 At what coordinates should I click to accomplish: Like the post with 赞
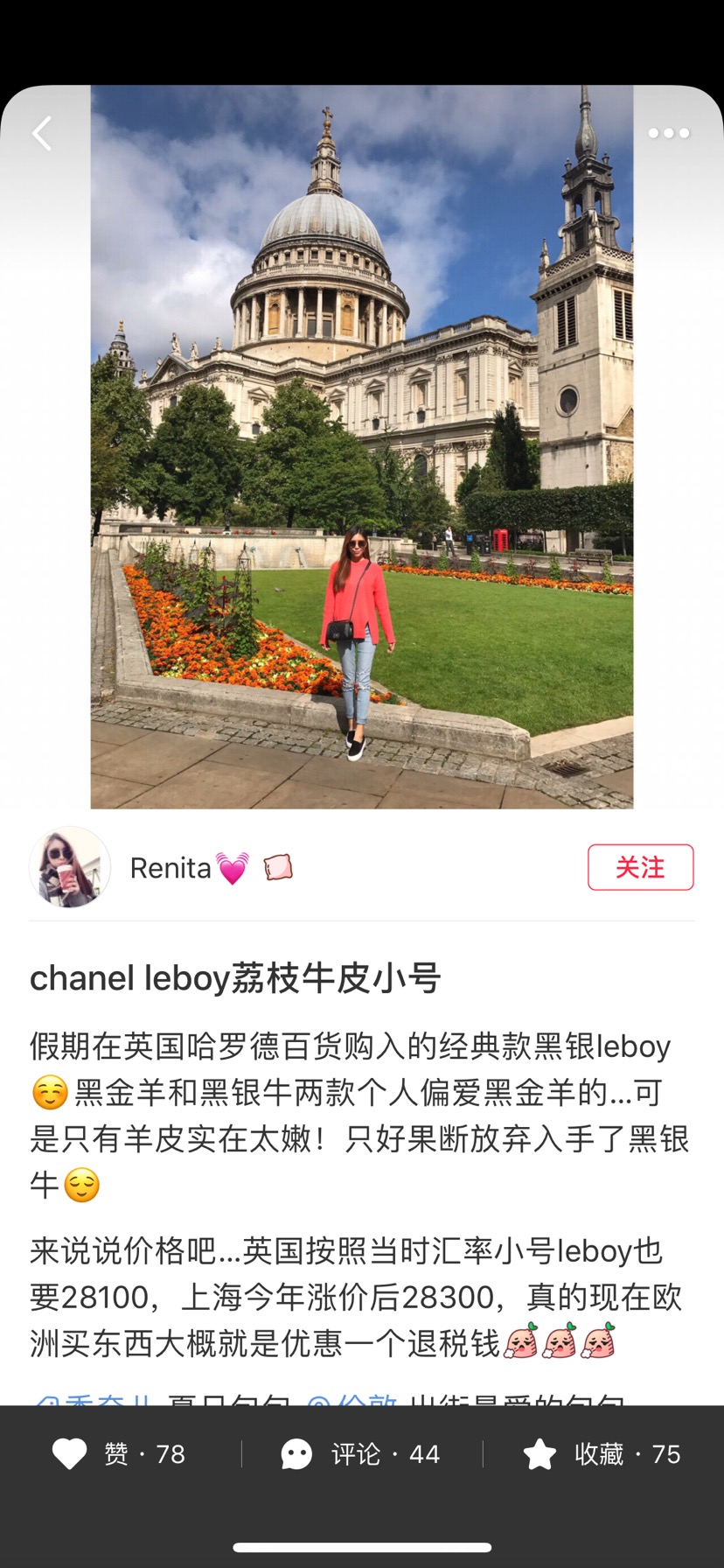coord(119,1454)
